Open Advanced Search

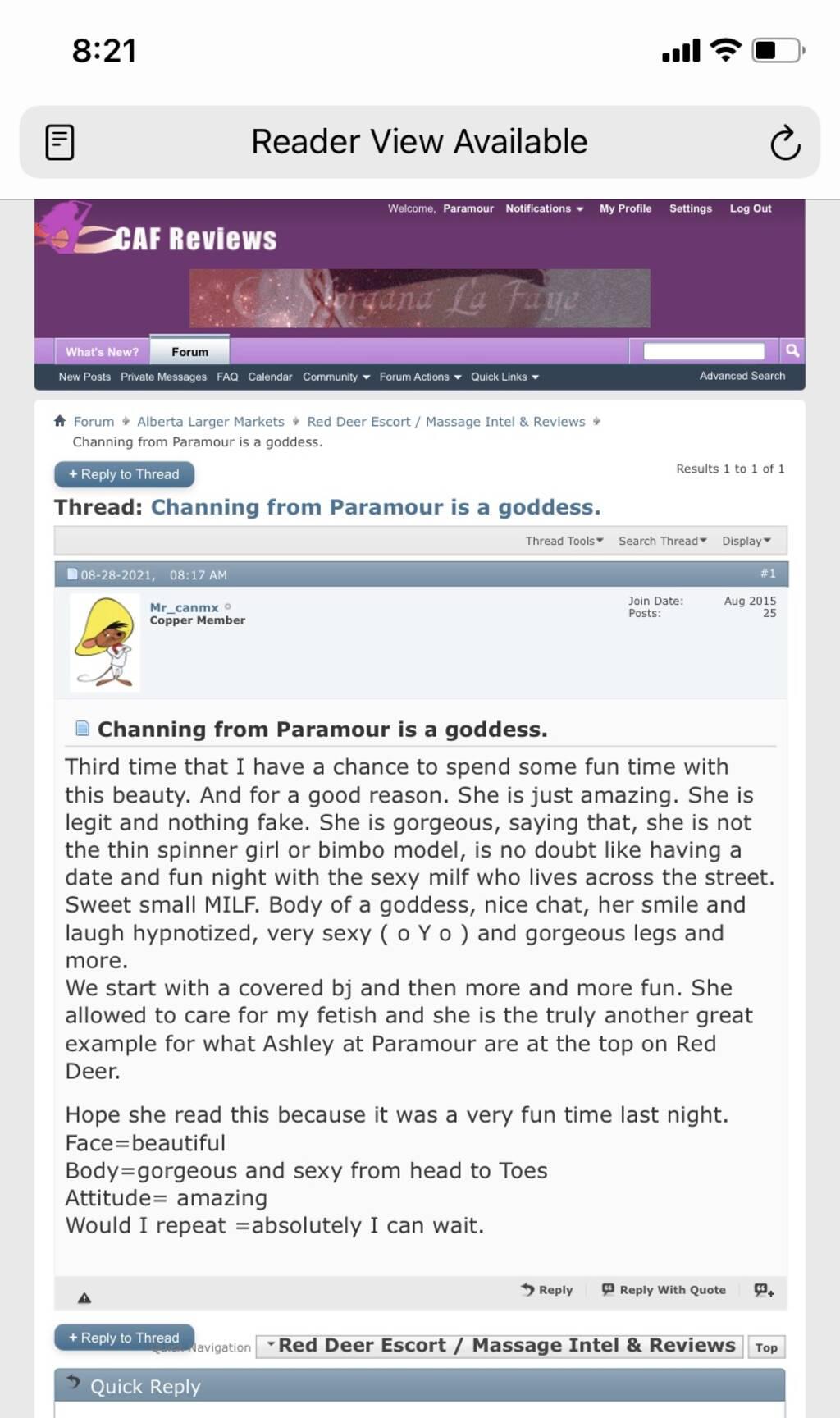click(x=742, y=376)
